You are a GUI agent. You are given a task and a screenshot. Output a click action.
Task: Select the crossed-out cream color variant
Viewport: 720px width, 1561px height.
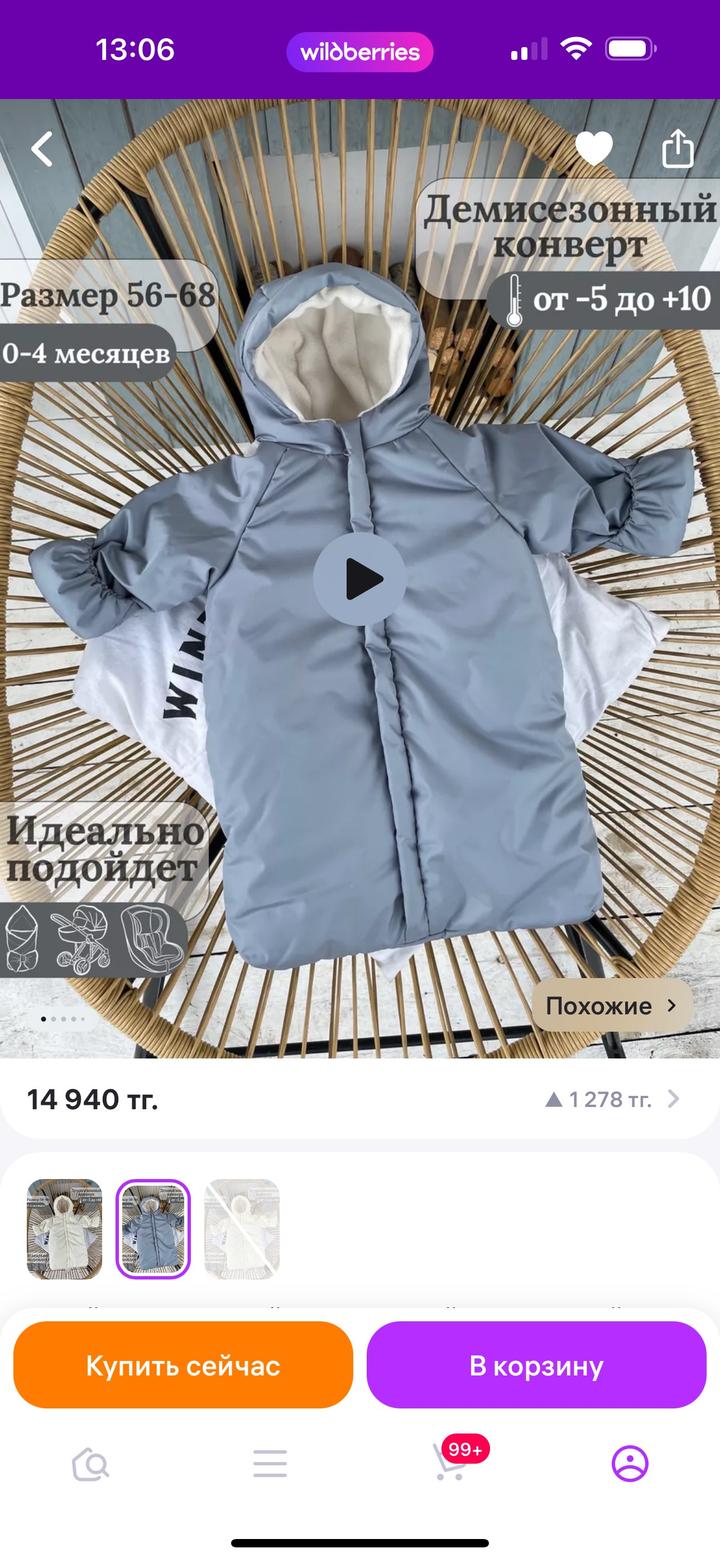[242, 1229]
